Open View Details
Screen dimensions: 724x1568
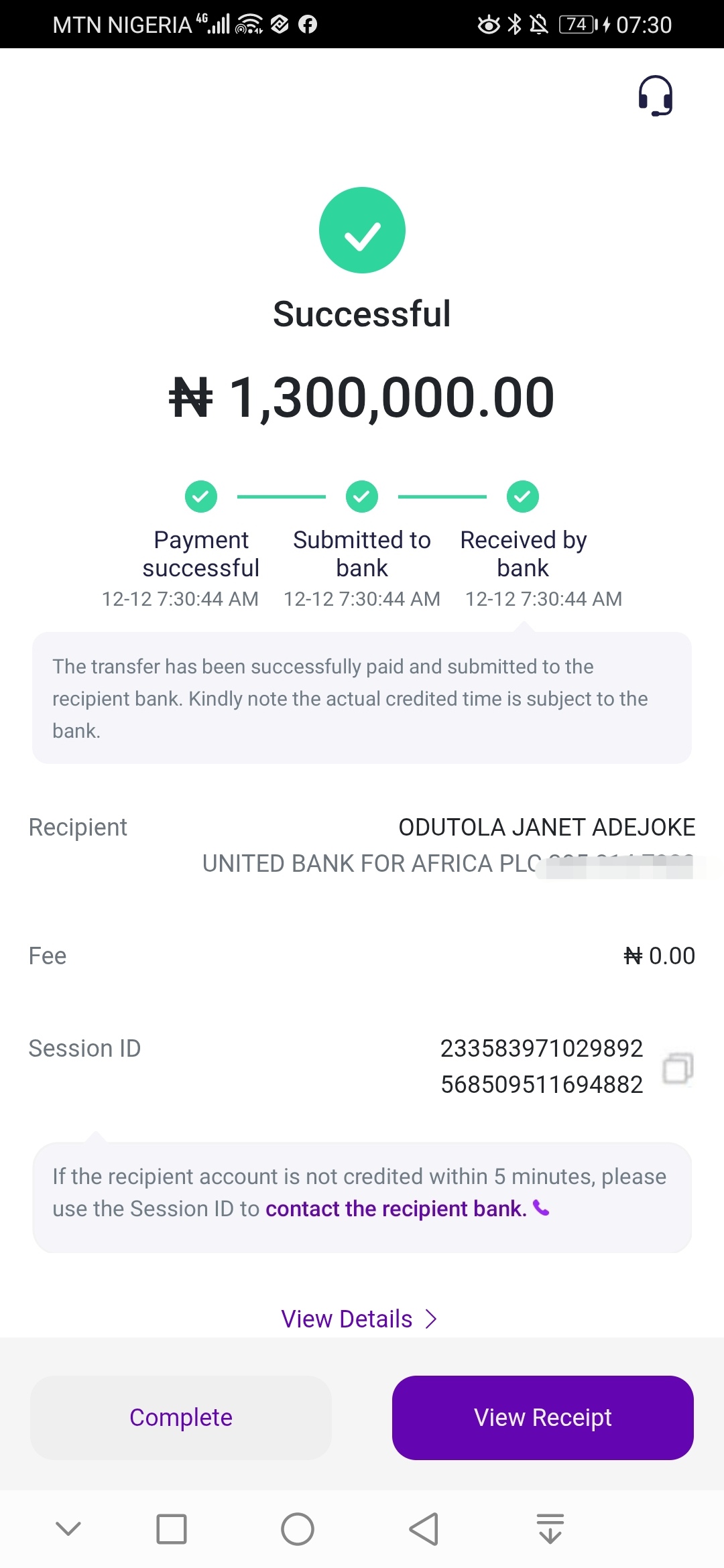[x=359, y=1319]
